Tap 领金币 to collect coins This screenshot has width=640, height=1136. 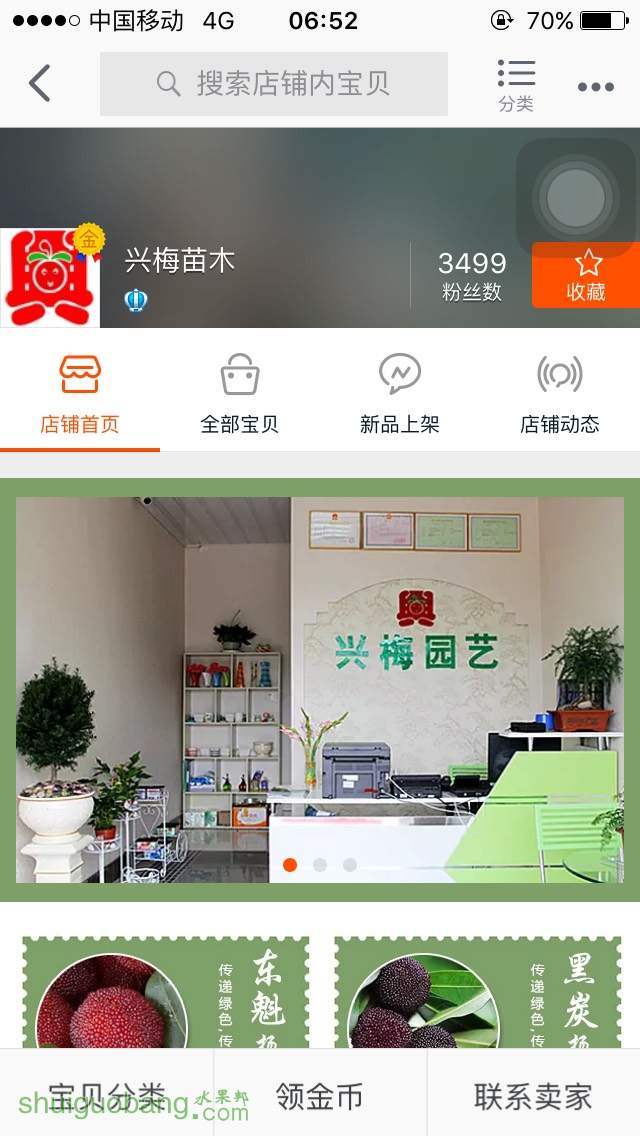click(x=320, y=1094)
